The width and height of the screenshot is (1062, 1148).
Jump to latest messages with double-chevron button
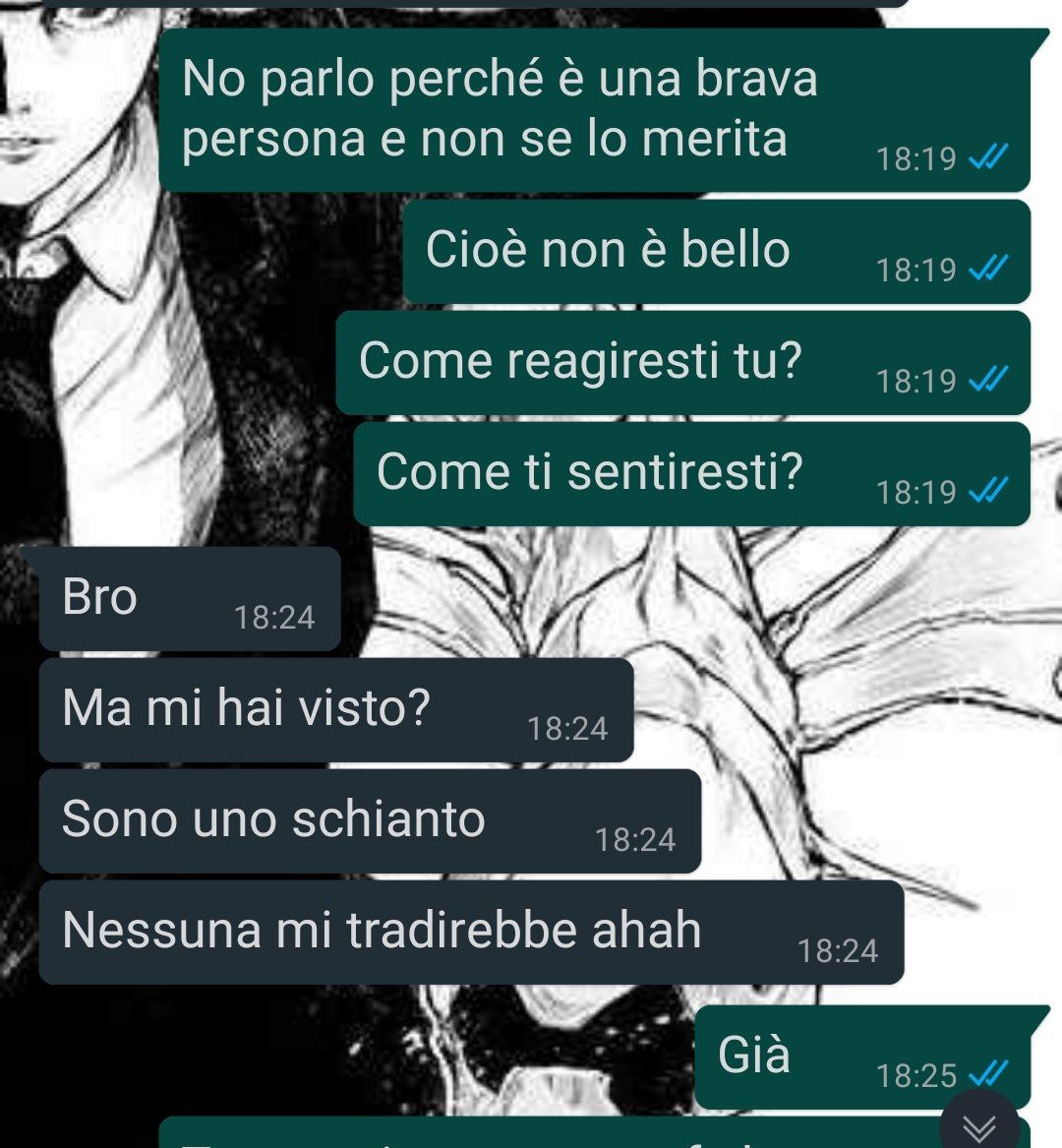(979, 1124)
